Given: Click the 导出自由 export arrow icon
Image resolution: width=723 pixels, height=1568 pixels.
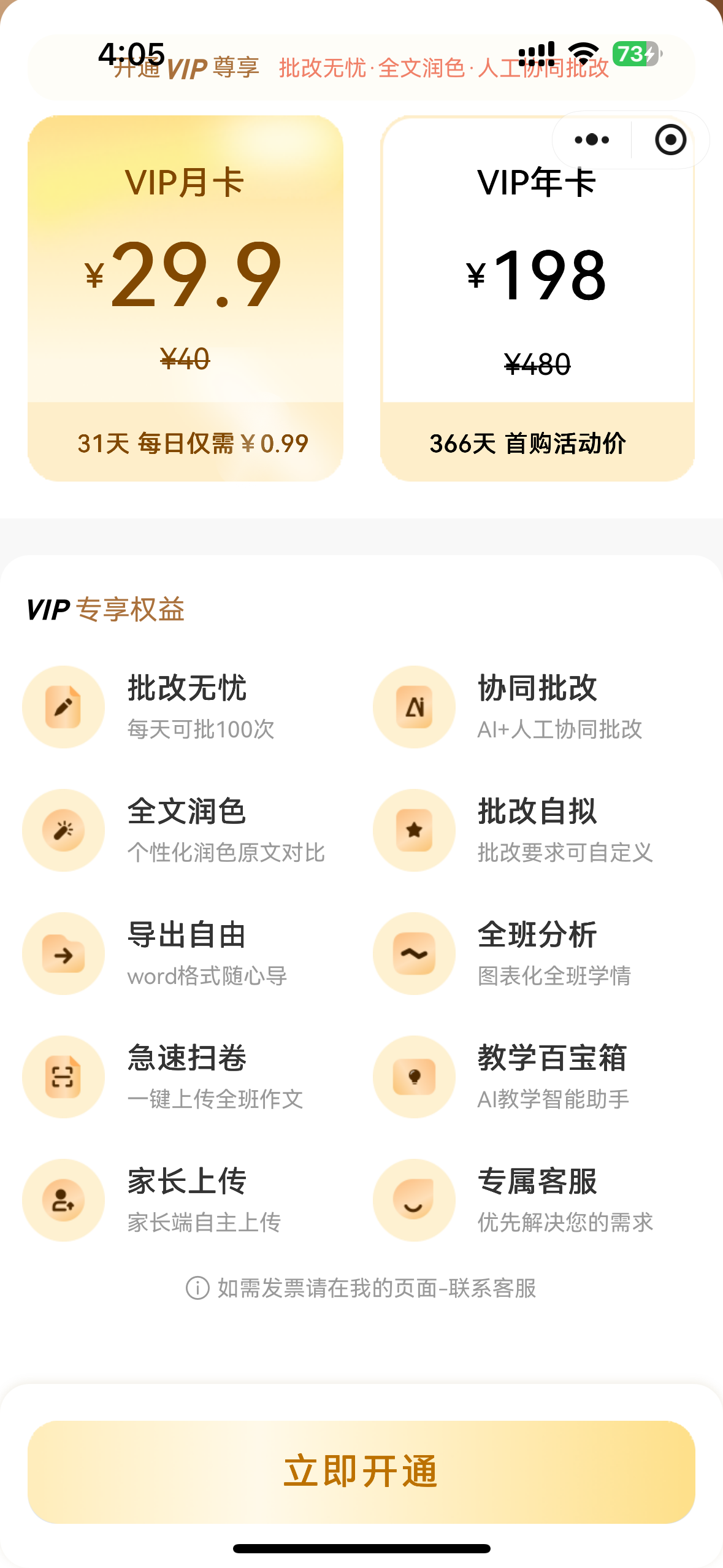Looking at the screenshot, I should 63,953.
